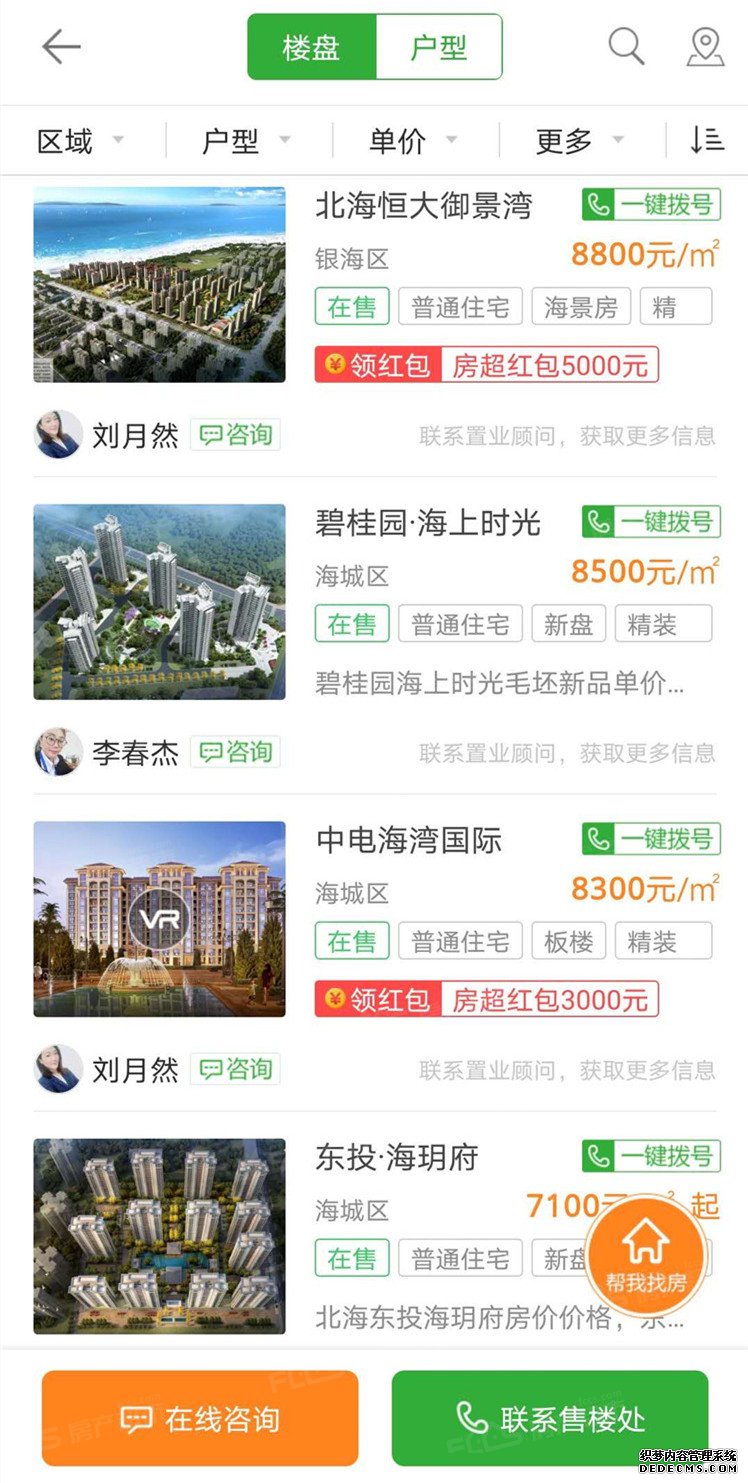Open the 北海恒大御景湾 listing
The height and width of the screenshot is (1483, 748).
[x=424, y=206]
